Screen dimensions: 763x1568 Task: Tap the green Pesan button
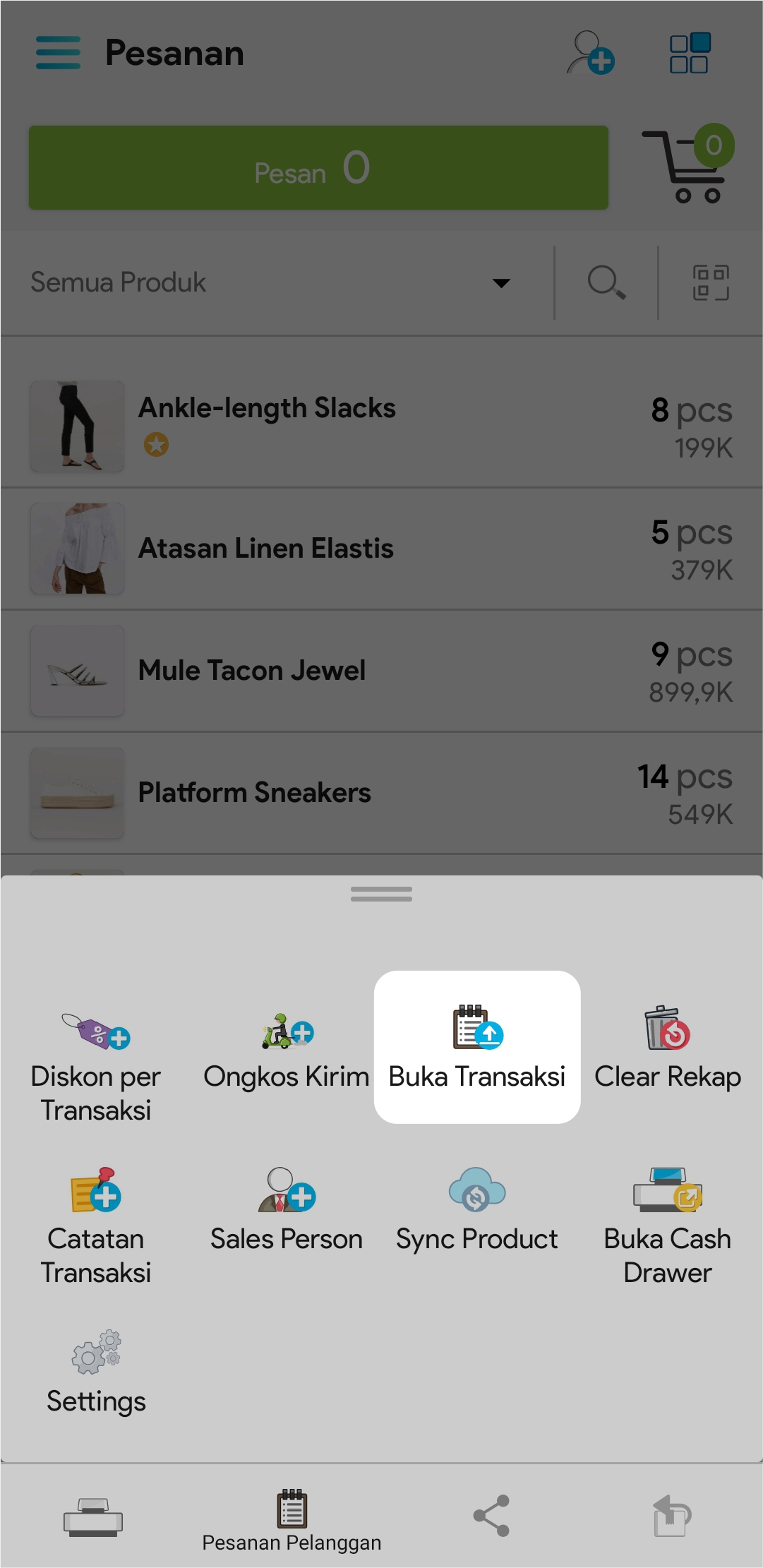point(318,168)
